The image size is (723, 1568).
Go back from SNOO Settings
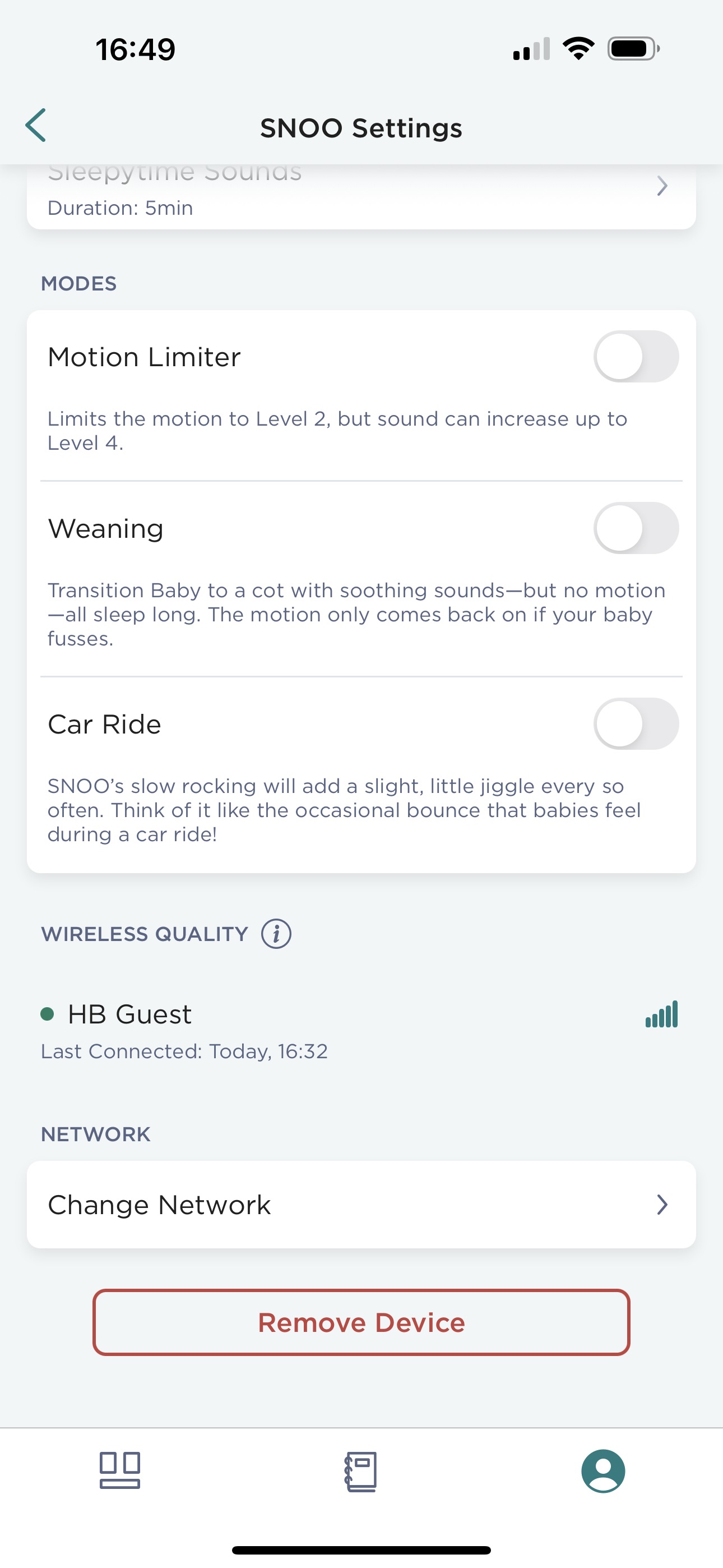tap(36, 126)
